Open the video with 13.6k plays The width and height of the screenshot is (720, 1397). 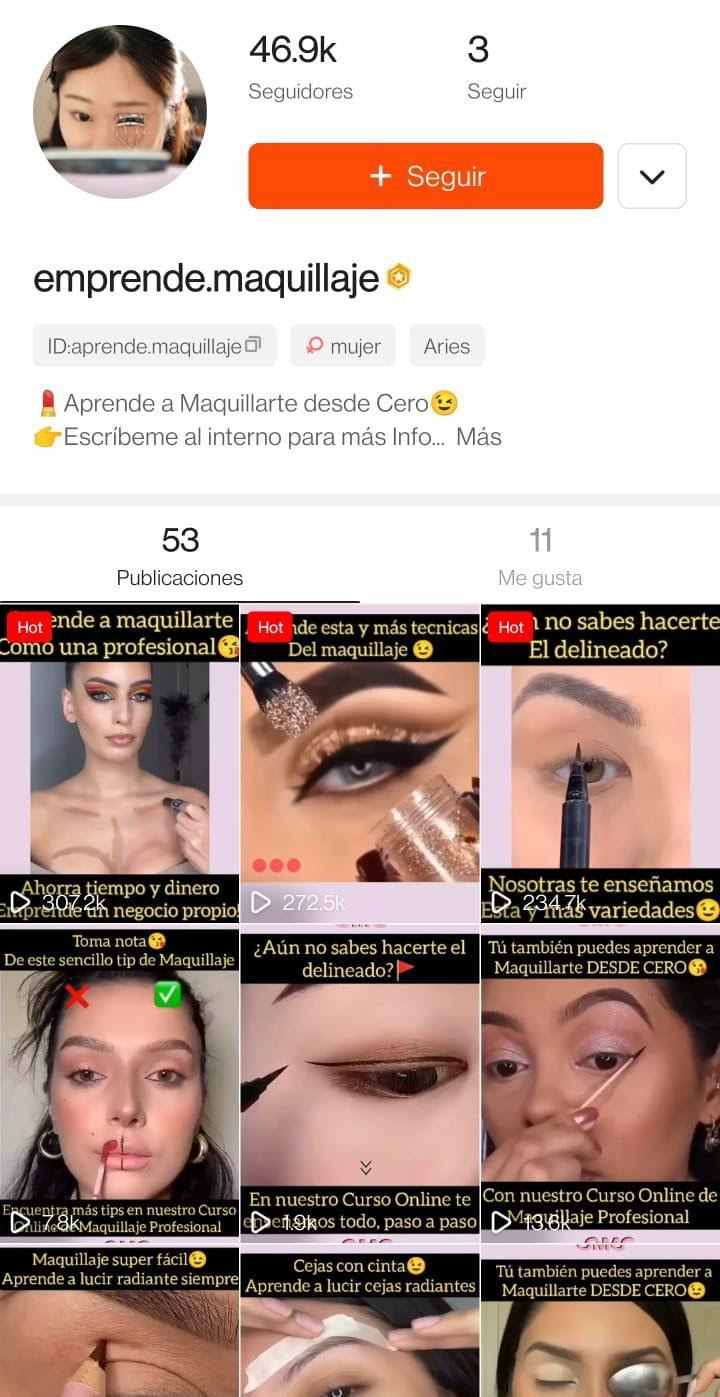pos(600,1080)
